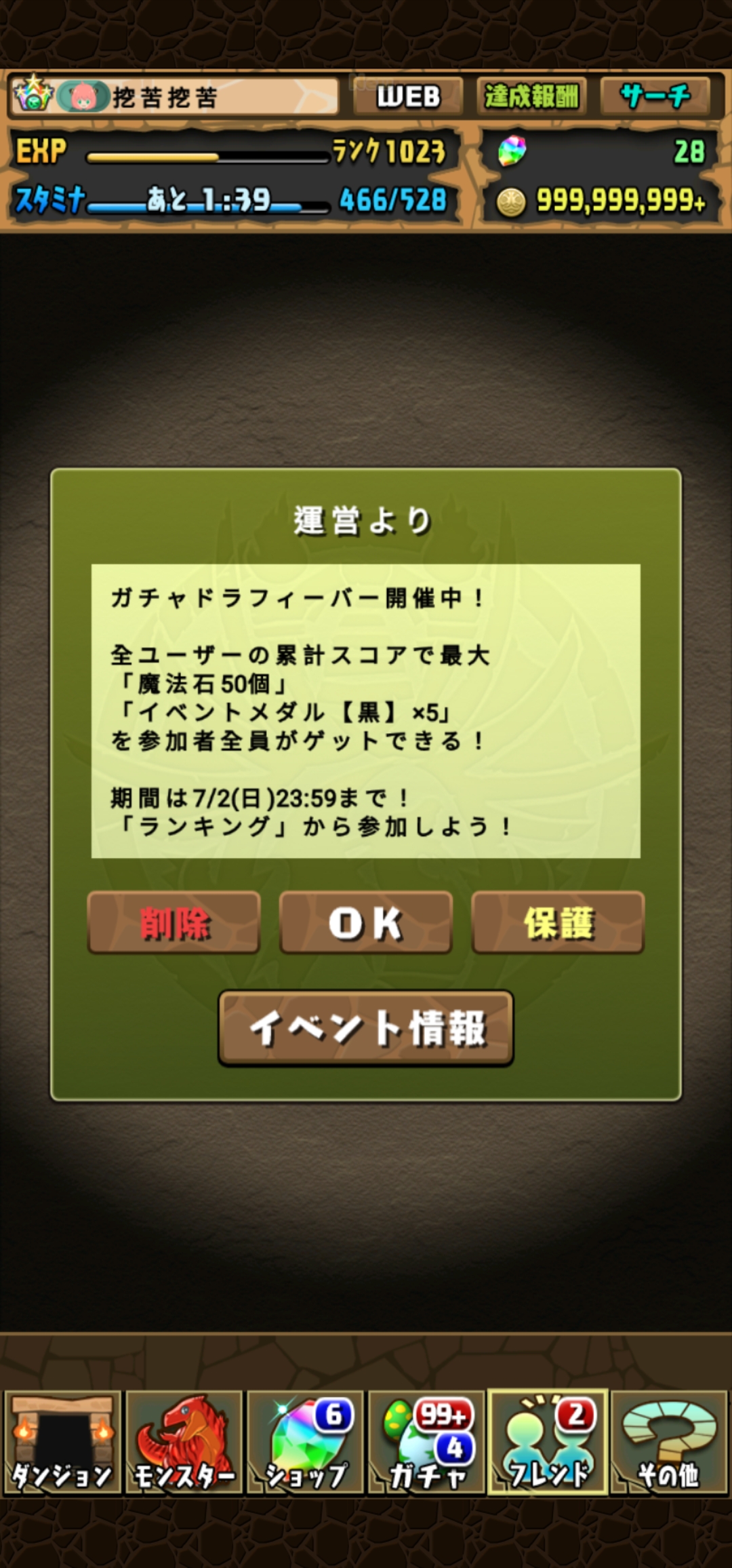732x1568 pixels.
Task: Select the フレンド tab
Action: point(548,1442)
